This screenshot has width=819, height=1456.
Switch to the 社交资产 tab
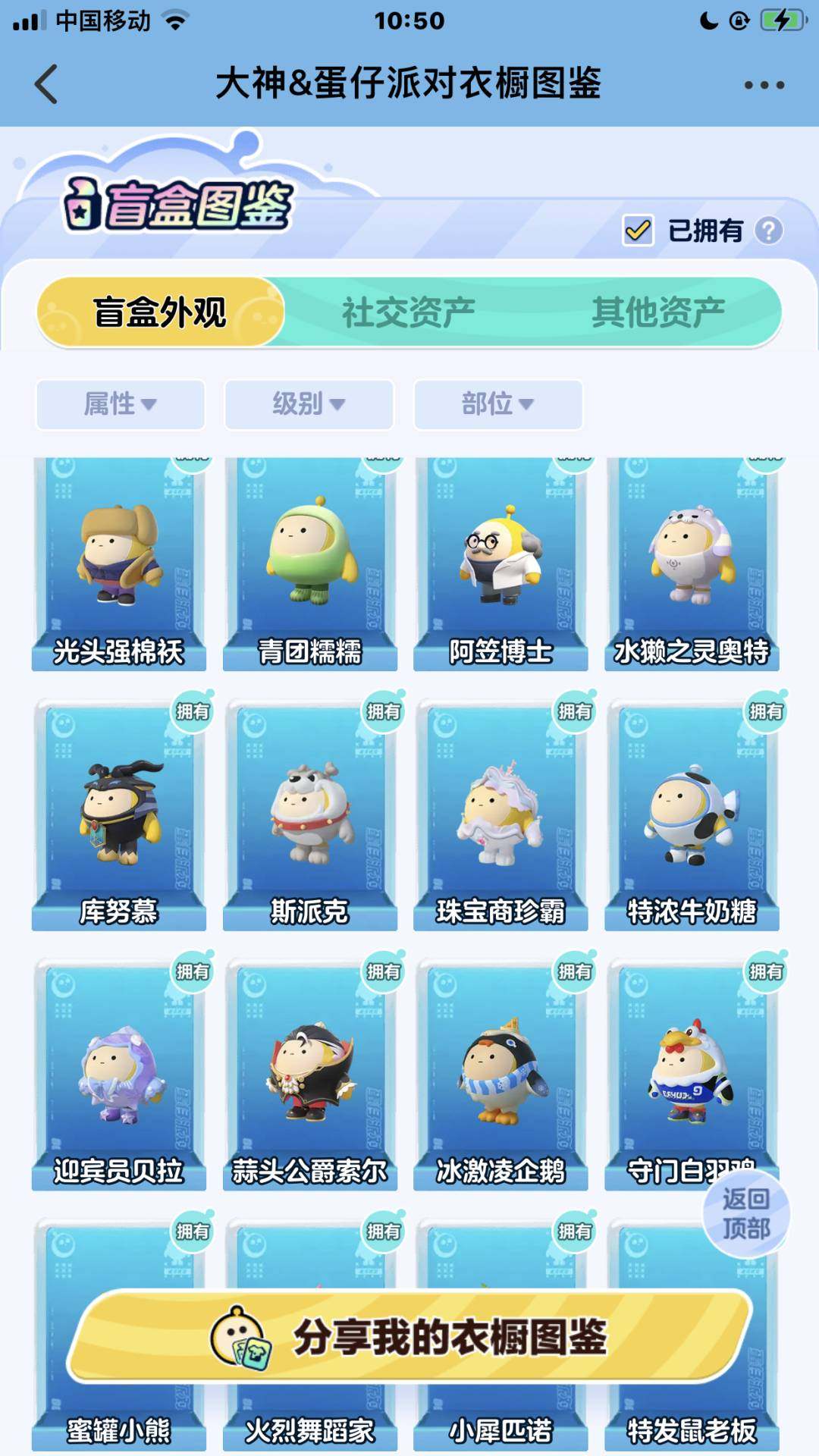tap(410, 309)
